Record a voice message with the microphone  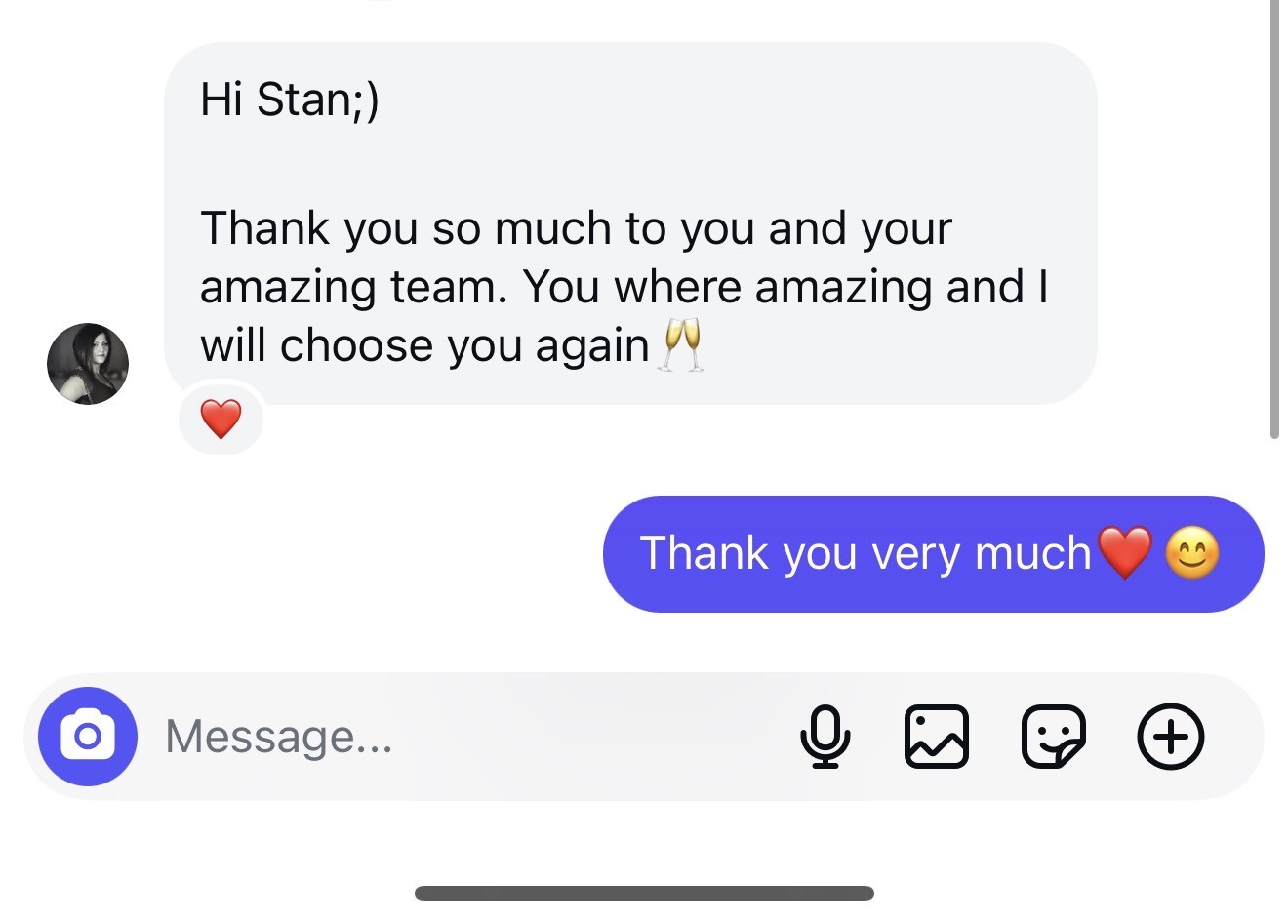[825, 737]
